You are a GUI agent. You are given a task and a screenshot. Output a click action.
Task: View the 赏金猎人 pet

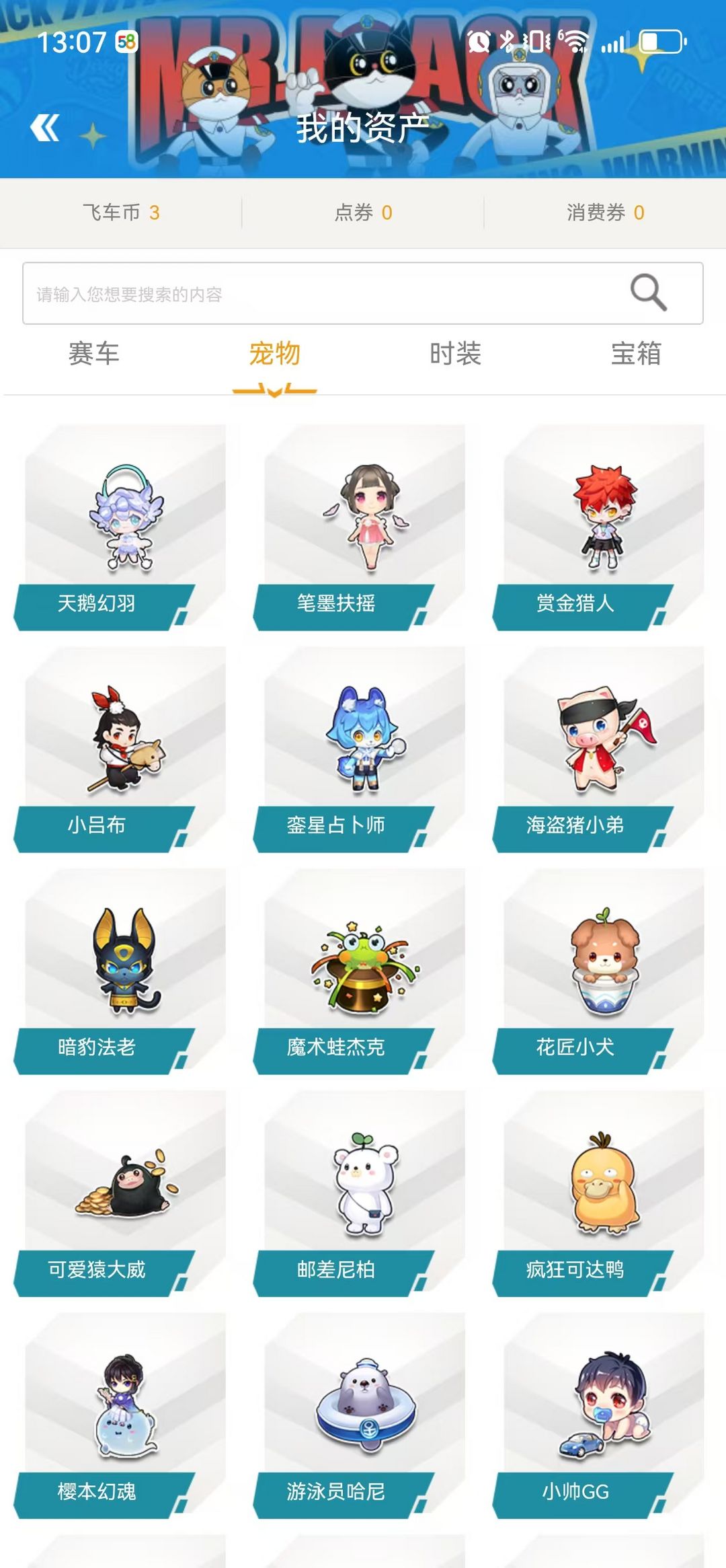599,527
